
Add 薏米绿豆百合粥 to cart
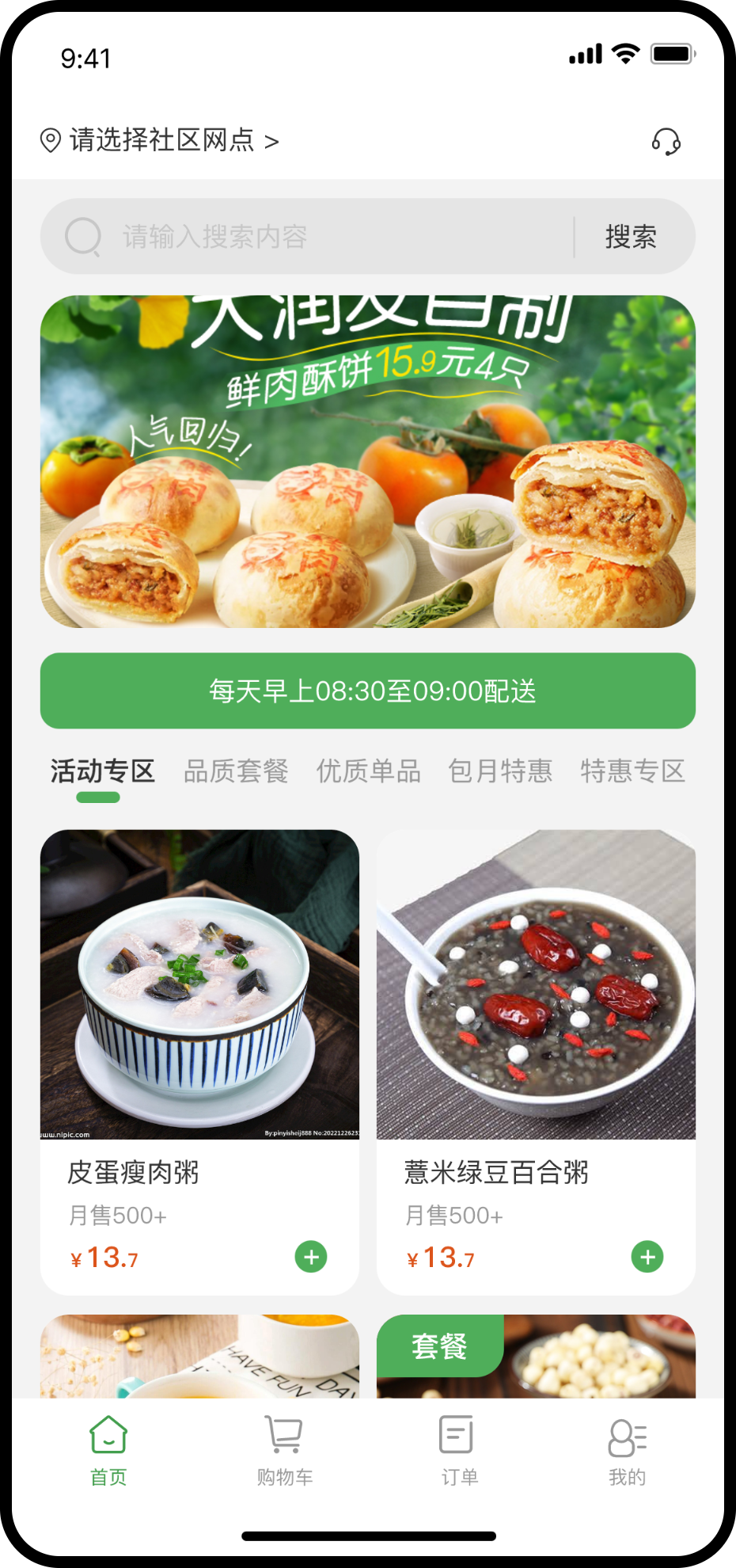(x=647, y=1257)
